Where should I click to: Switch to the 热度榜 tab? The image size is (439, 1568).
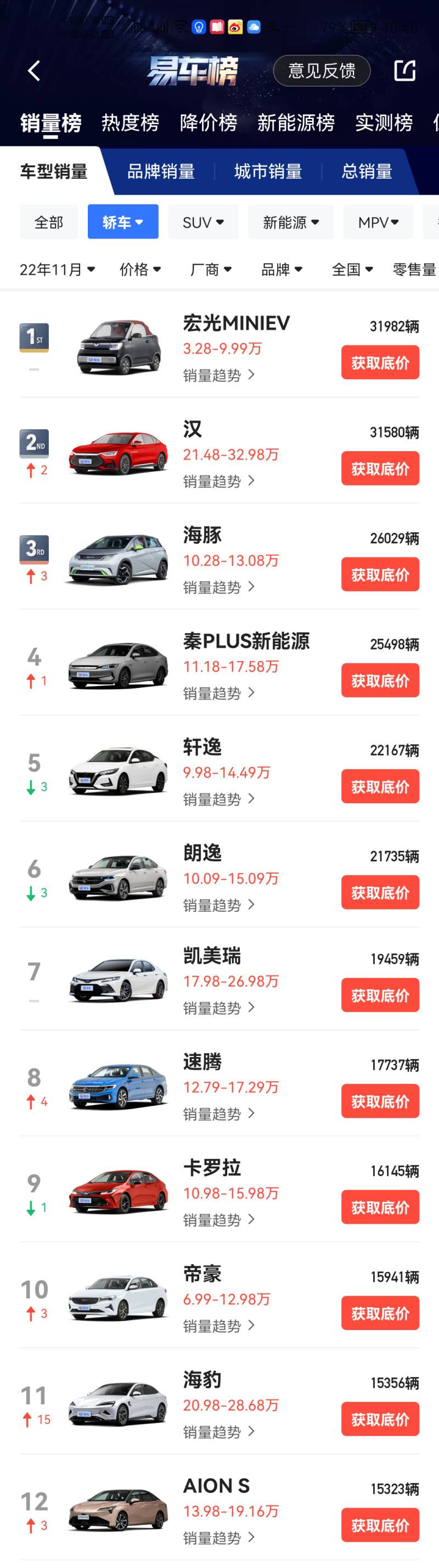pyautogui.click(x=130, y=123)
